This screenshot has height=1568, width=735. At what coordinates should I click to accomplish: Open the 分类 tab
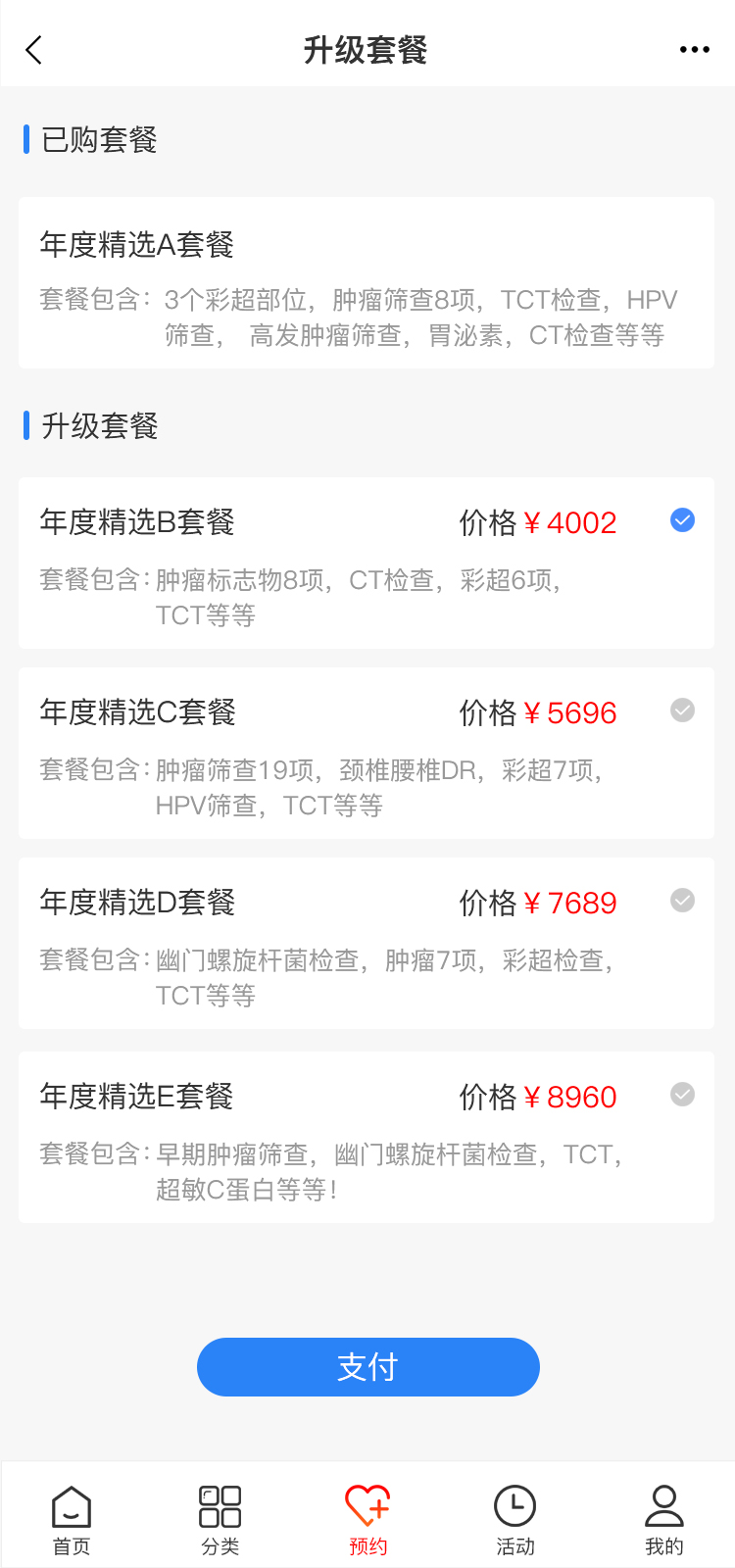220,1519
